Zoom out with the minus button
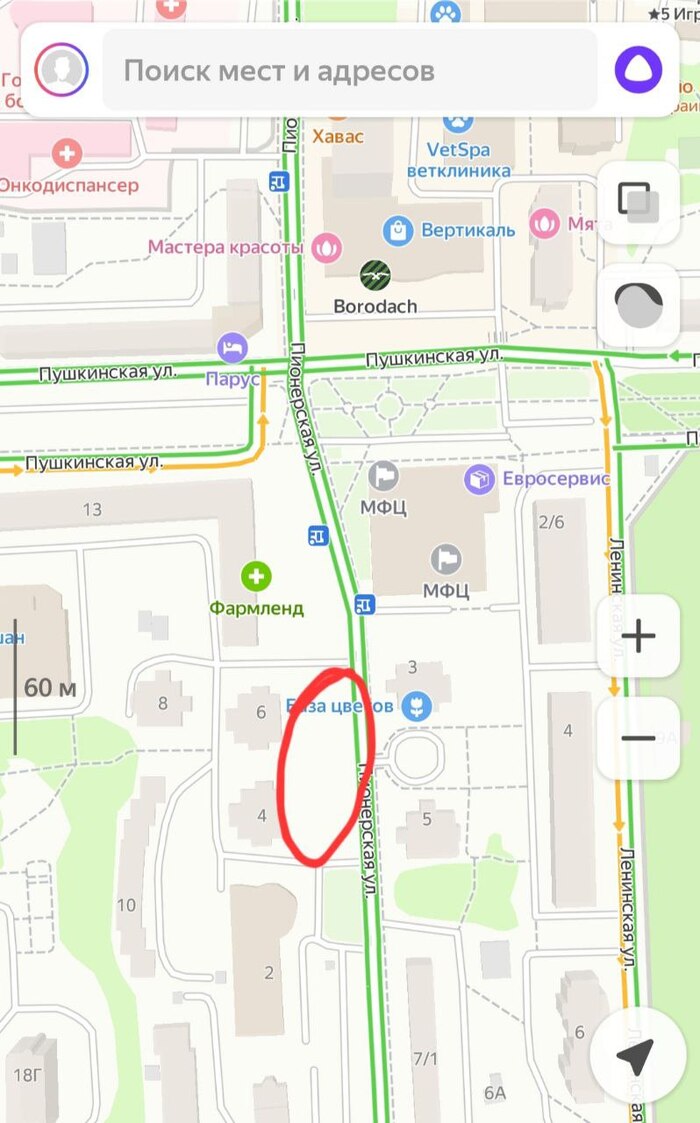This screenshot has width=700, height=1123. pos(638,739)
